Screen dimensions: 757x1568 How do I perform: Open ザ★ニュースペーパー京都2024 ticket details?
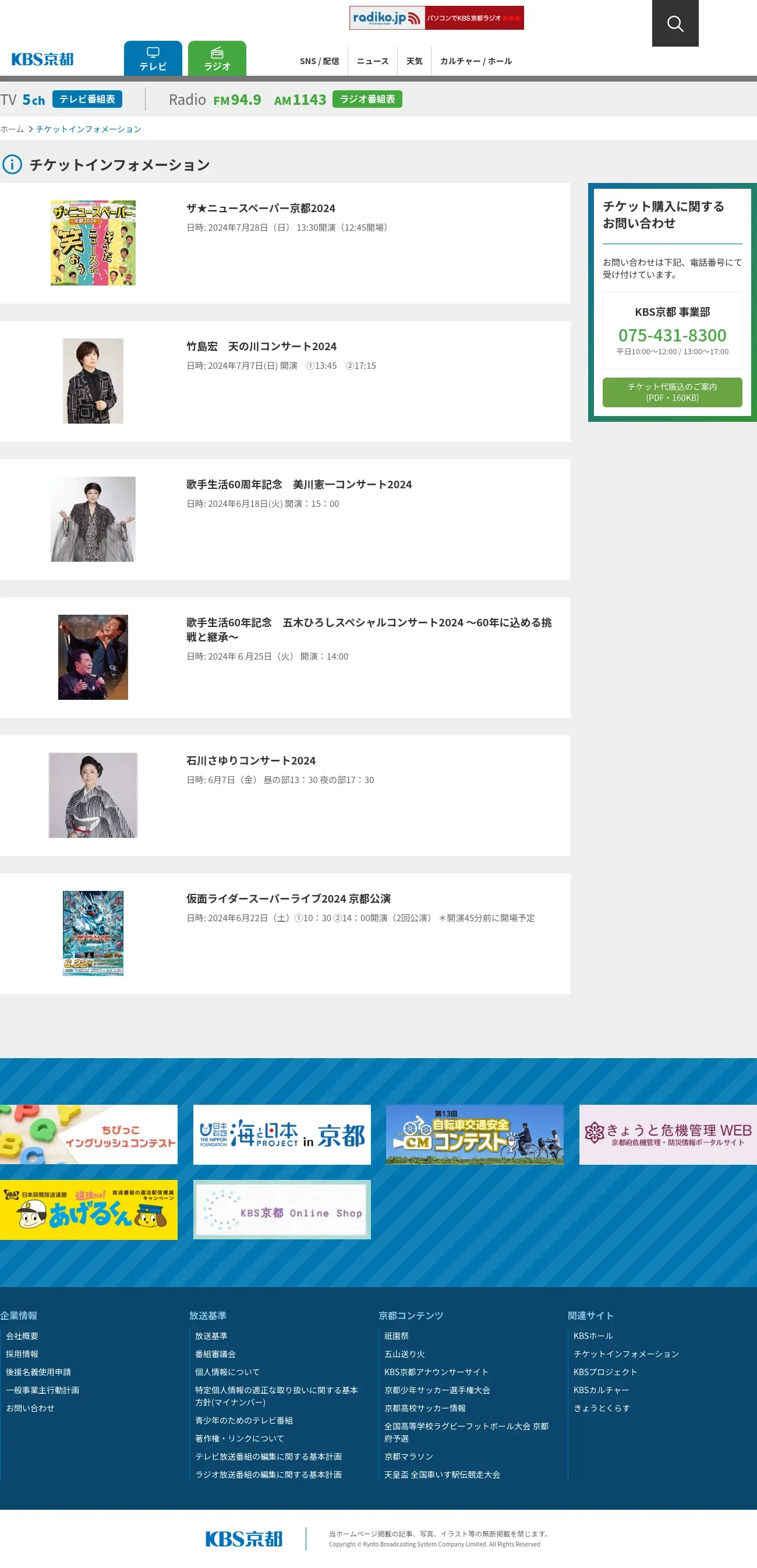coord(260,208)
